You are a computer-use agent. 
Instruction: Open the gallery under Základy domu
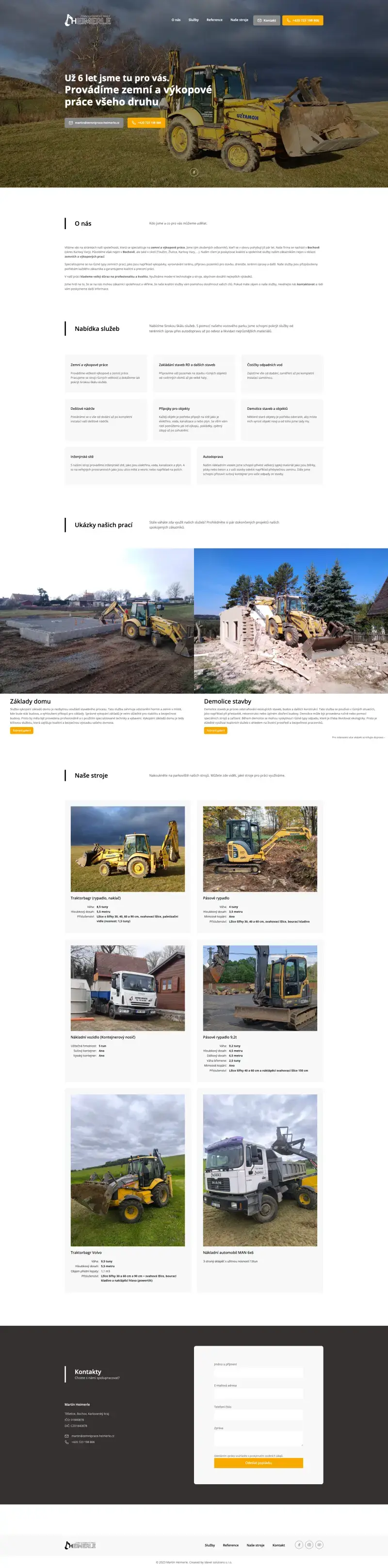point(21,730)
